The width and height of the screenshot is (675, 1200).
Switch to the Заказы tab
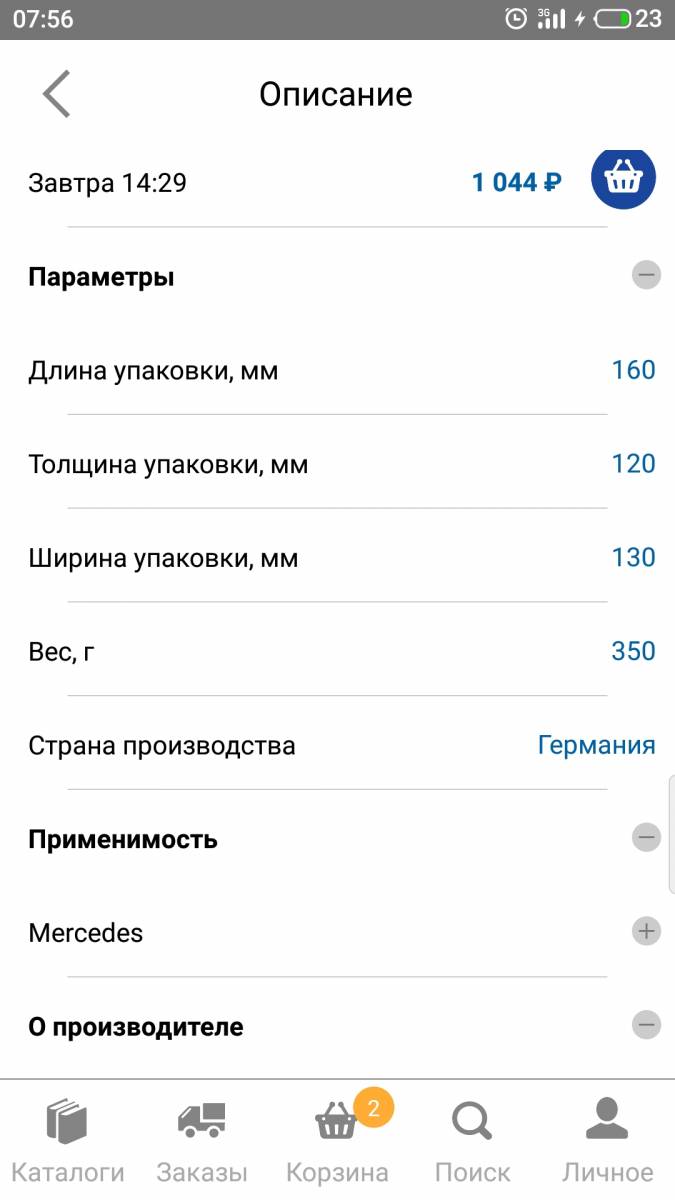point(202,1140)
